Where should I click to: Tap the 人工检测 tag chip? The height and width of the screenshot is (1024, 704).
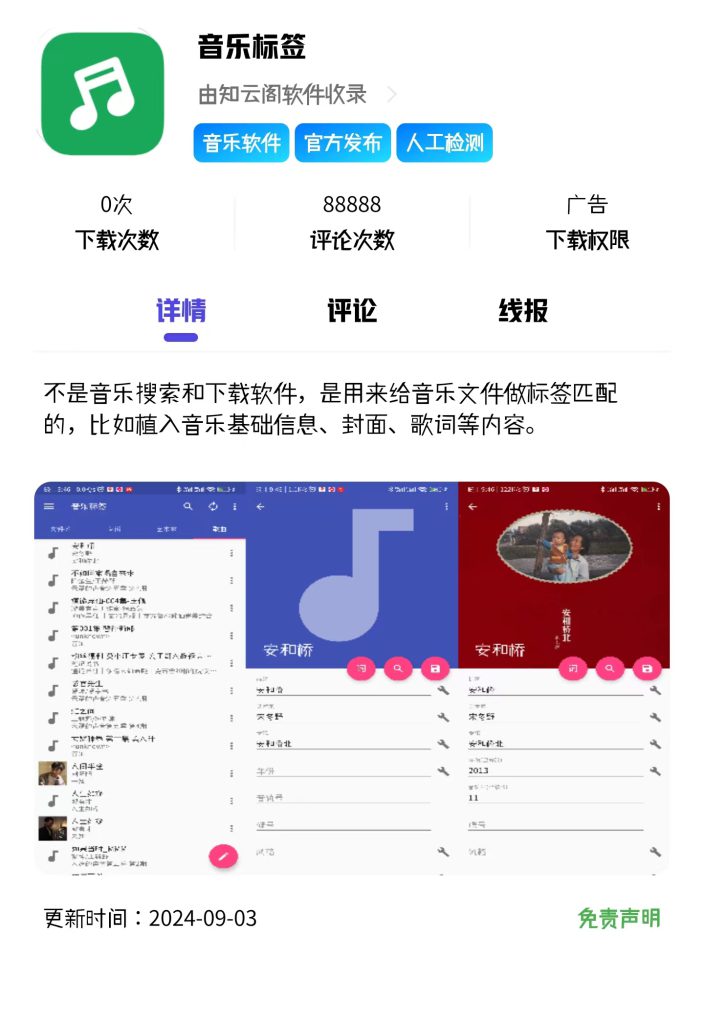coord(444,143)
